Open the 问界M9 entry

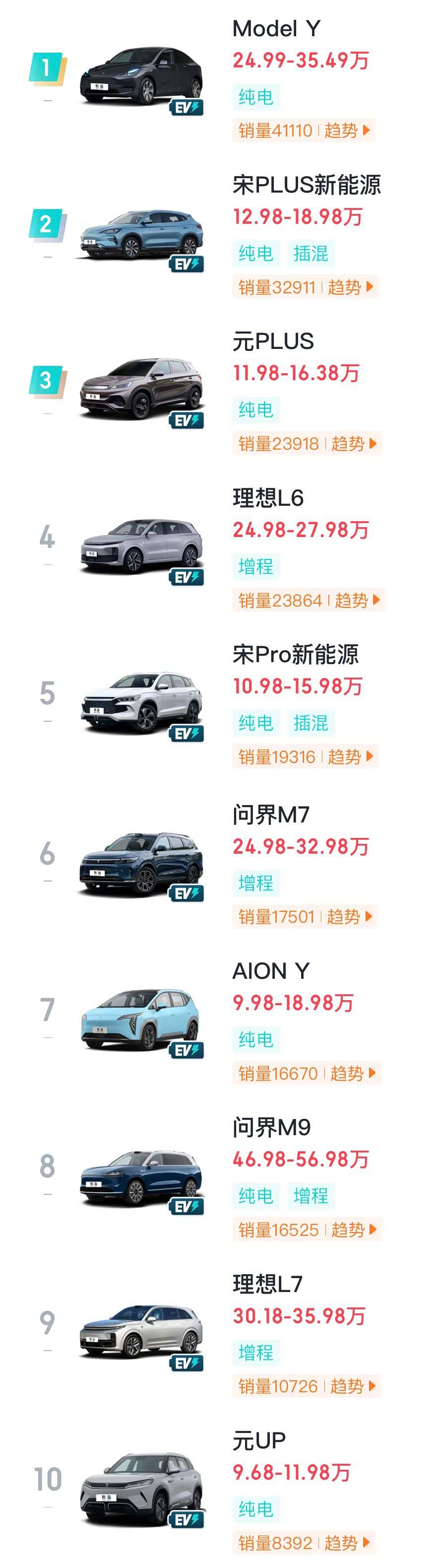click(271, 1127)
